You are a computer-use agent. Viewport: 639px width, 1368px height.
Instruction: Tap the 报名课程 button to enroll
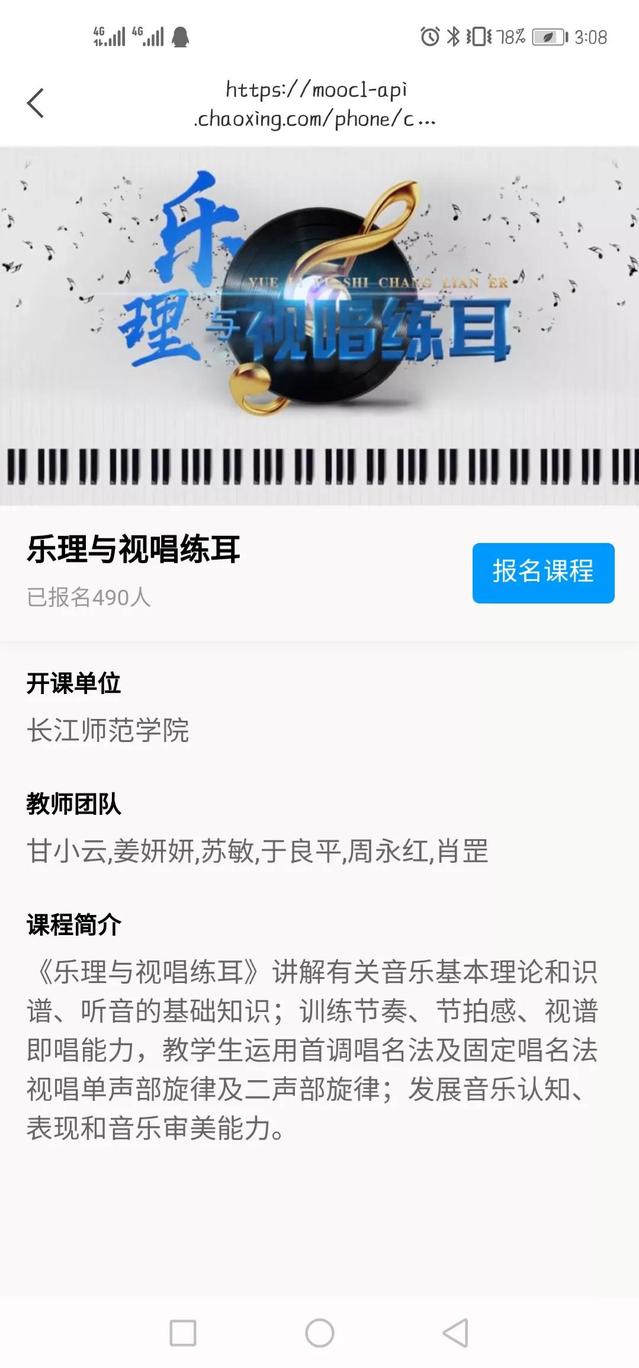coord(543,573)
